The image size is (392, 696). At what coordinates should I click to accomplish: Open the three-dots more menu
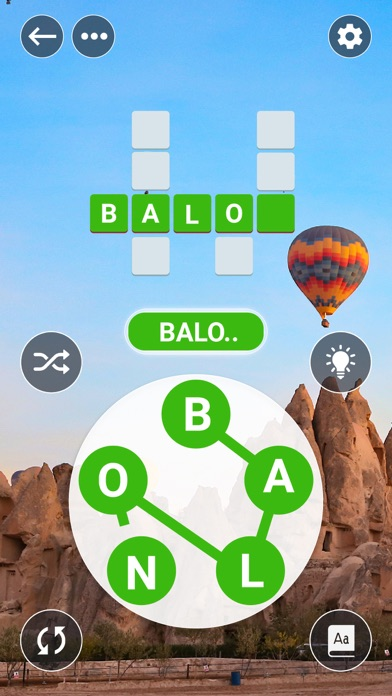(x=93, y=36)
